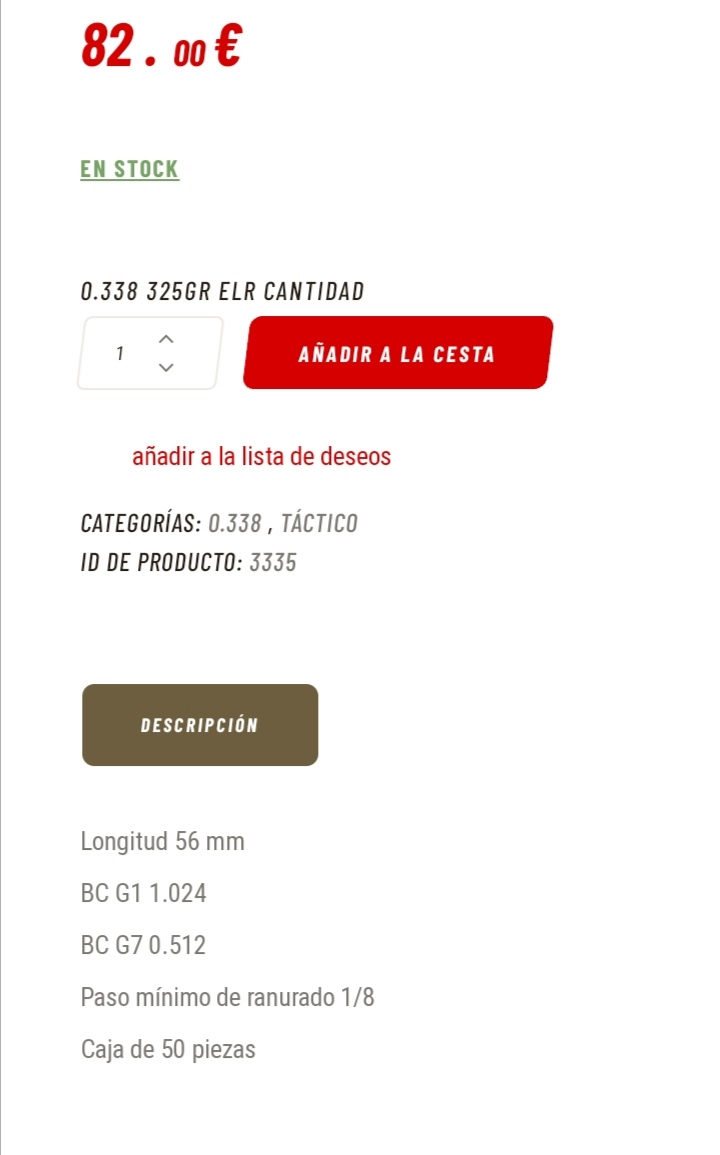The width and height of the screenshot is (720, 1155).
Task: Tap Añadir a la cesta button
Action: pyautogui.click(x=397, y=353)
